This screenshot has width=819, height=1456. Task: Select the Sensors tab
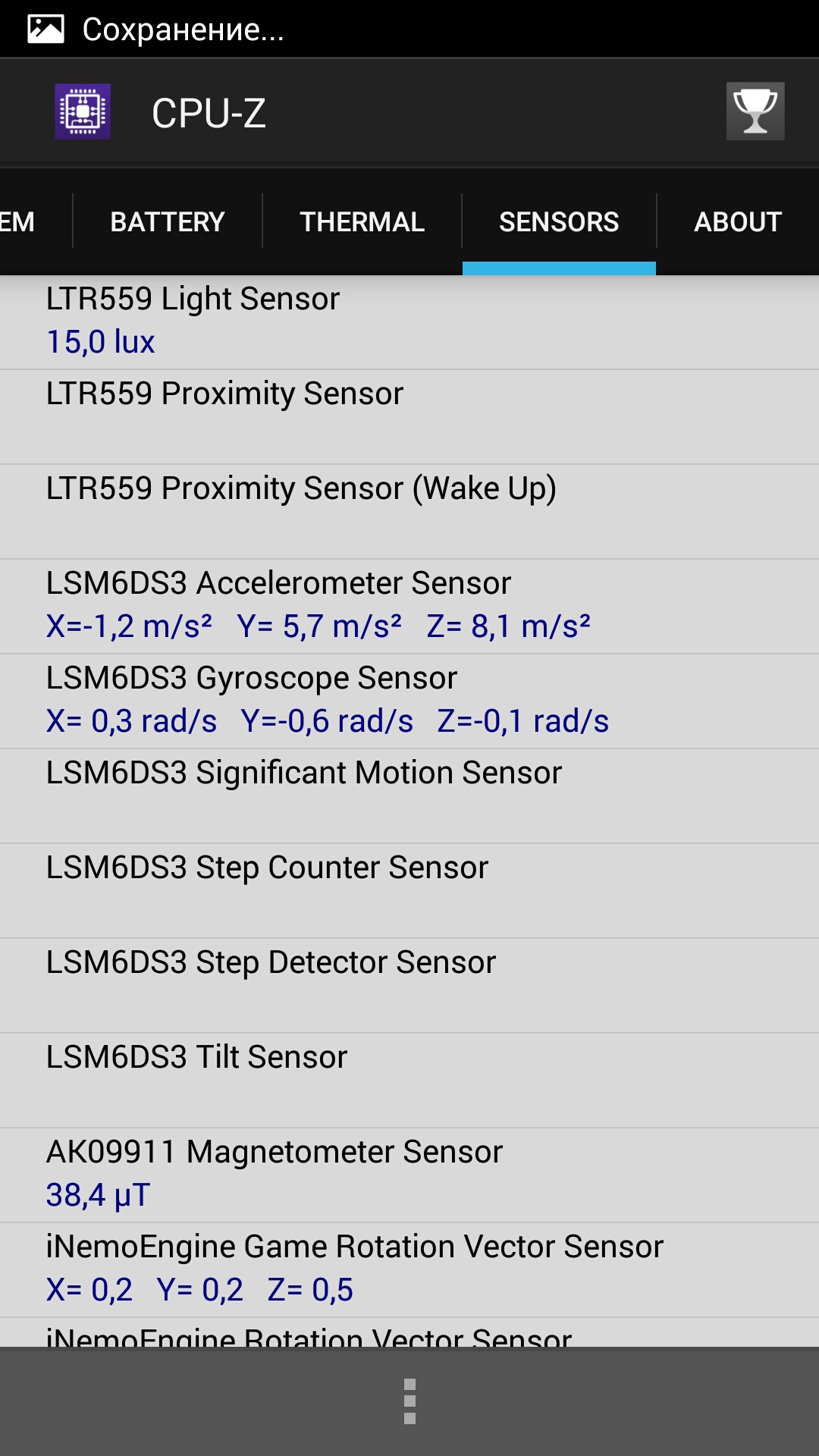click(559, 221)
